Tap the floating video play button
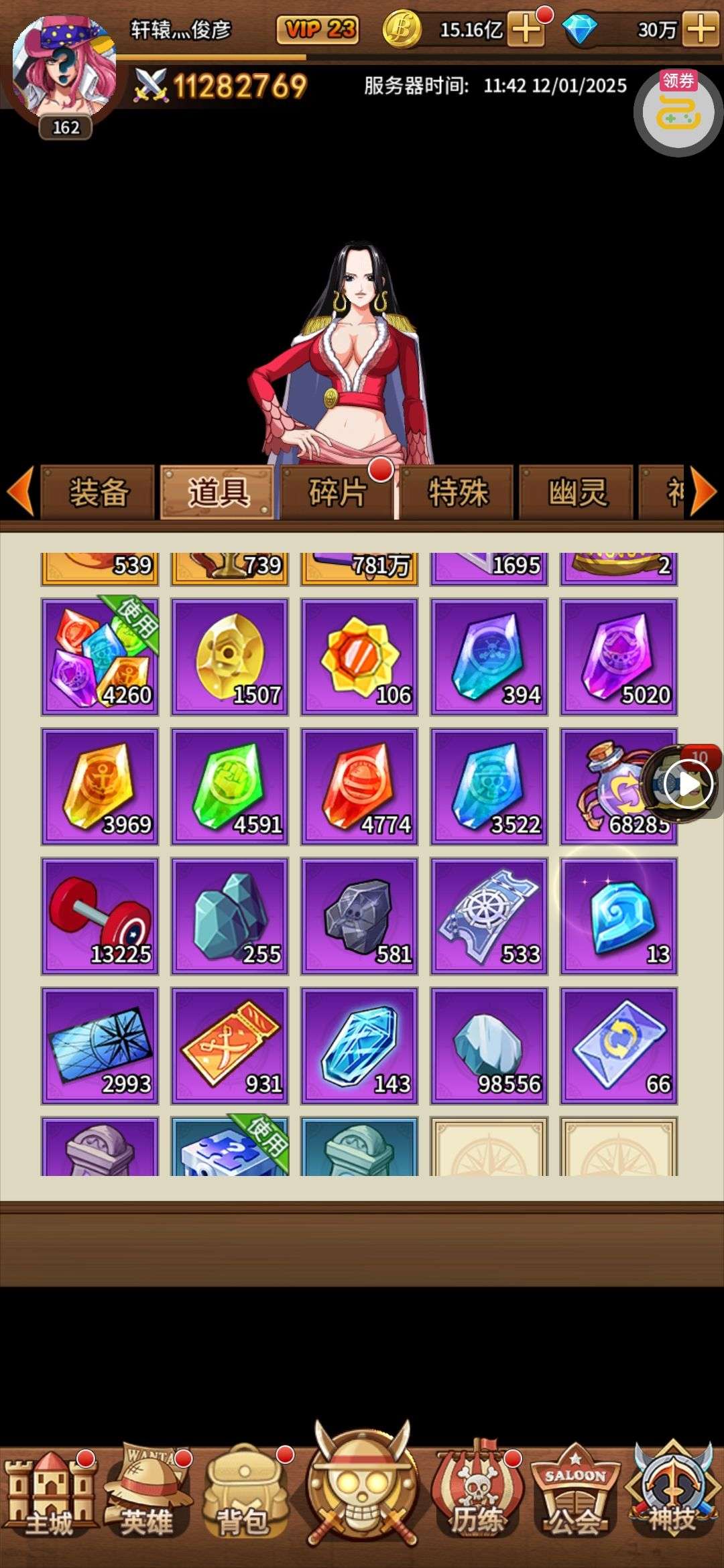Image resolution: width=724 pixels, height=1568 pixels. pos(686,785)
